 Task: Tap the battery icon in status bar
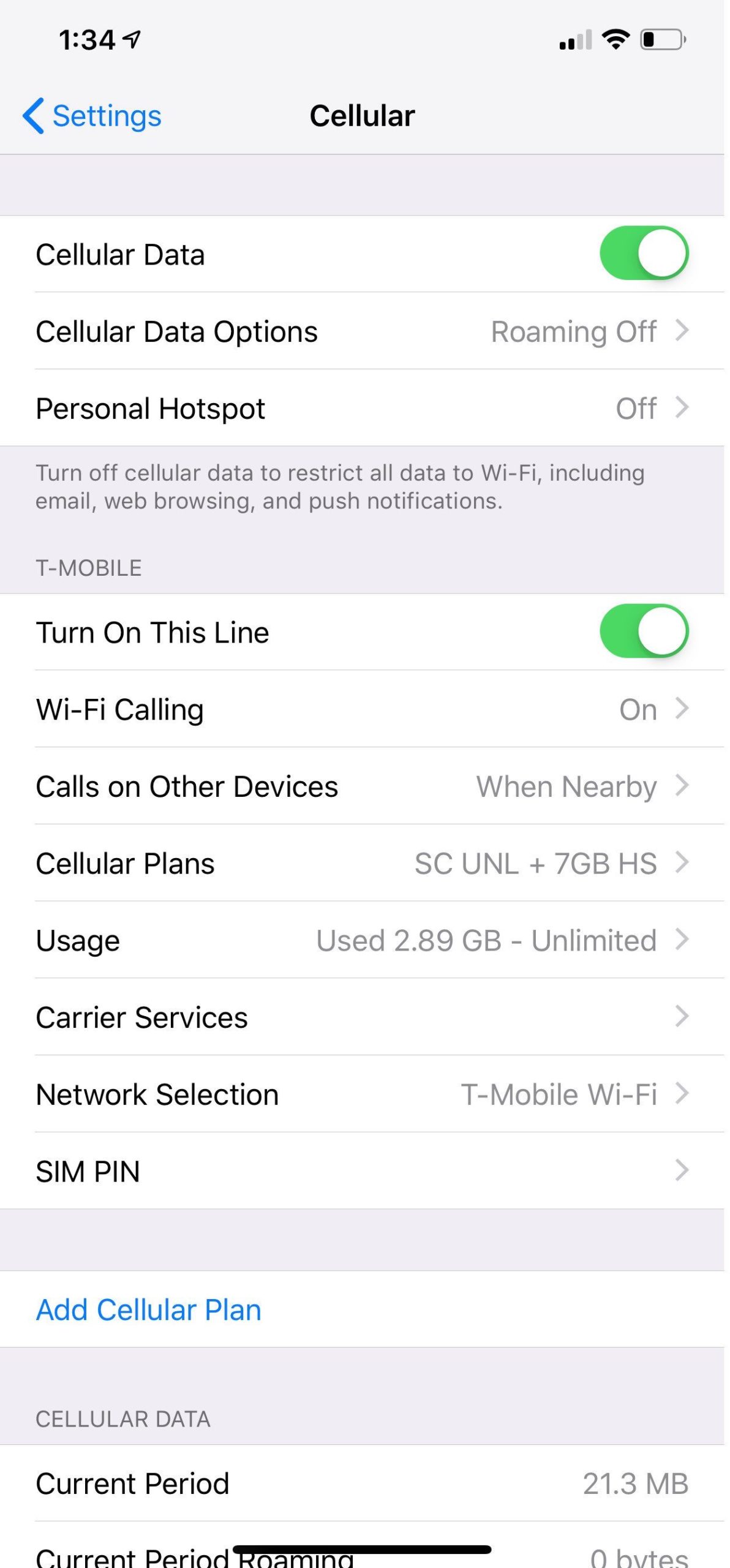pyautogui.click(x=661, y=39)
